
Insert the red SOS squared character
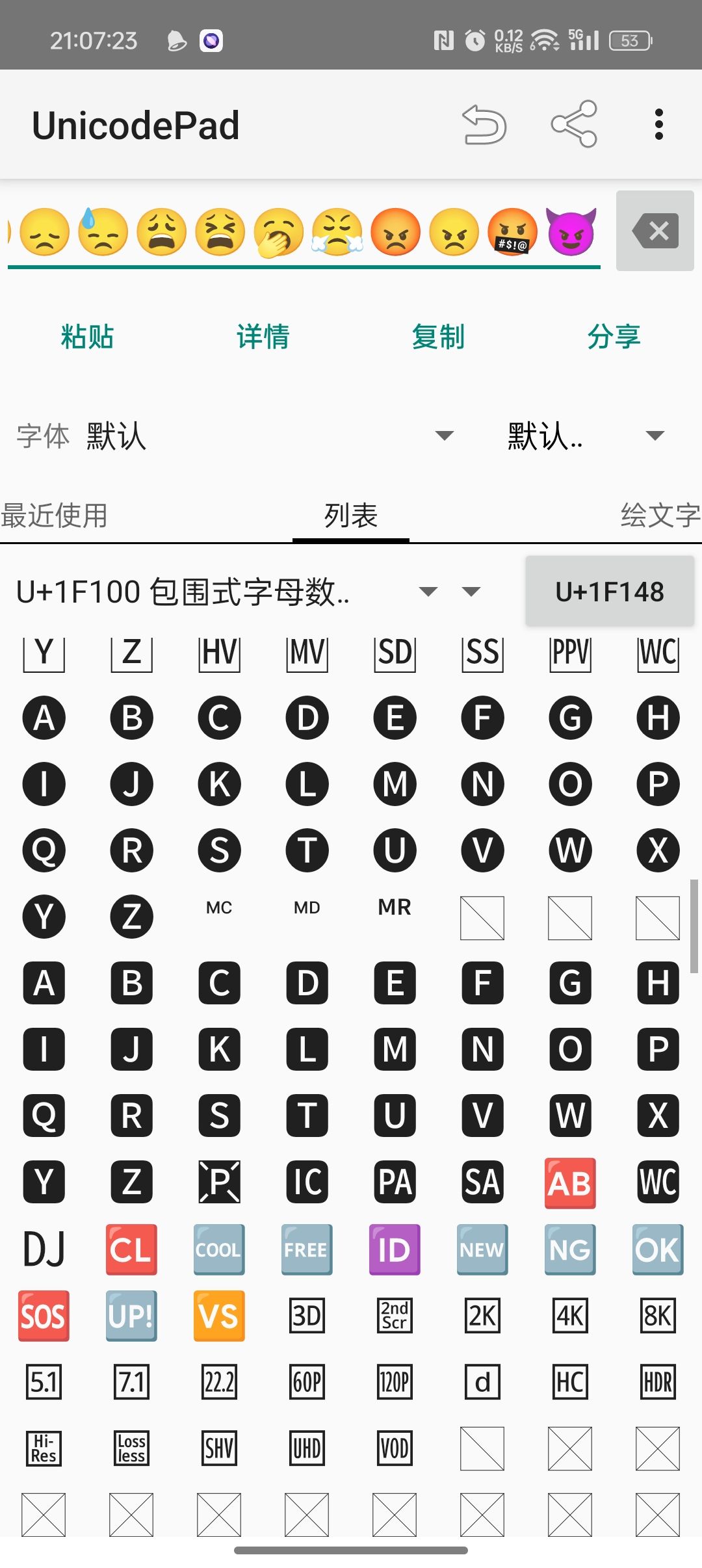pyautogui.click(x=44, y=1316)
